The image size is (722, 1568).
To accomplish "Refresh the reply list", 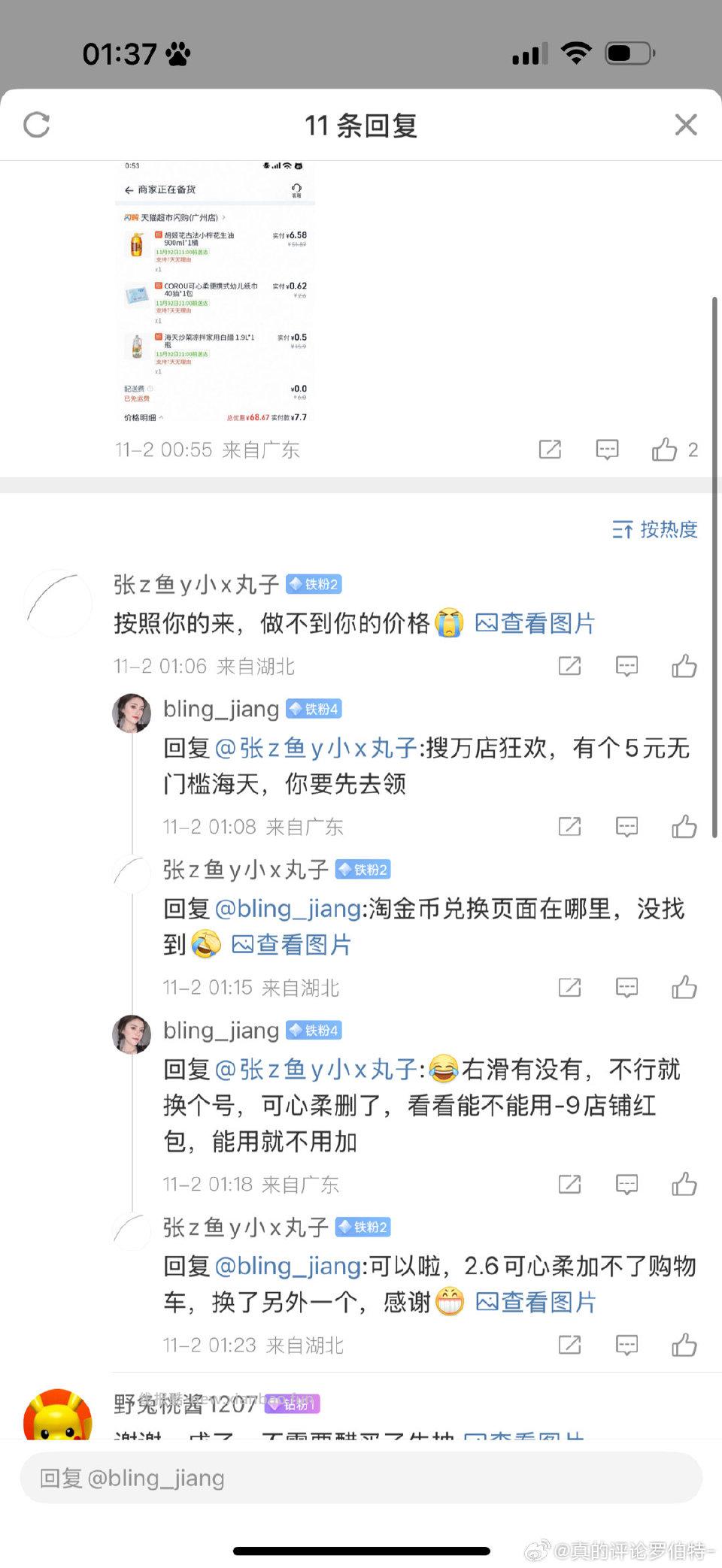I will (38, 125).
